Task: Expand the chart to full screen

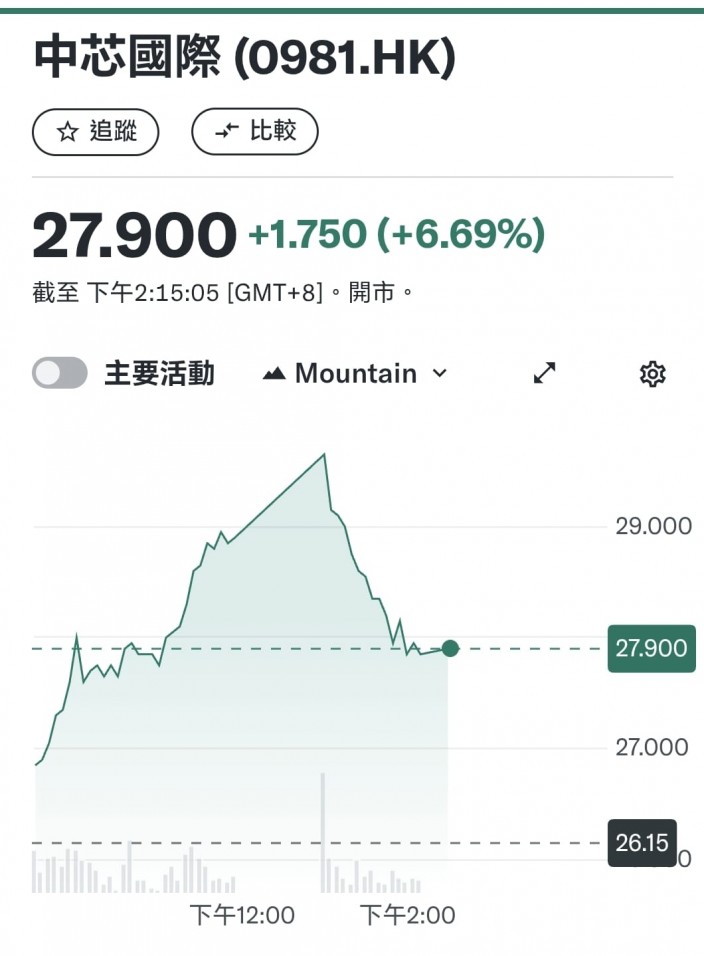Action: pos(544,373)
